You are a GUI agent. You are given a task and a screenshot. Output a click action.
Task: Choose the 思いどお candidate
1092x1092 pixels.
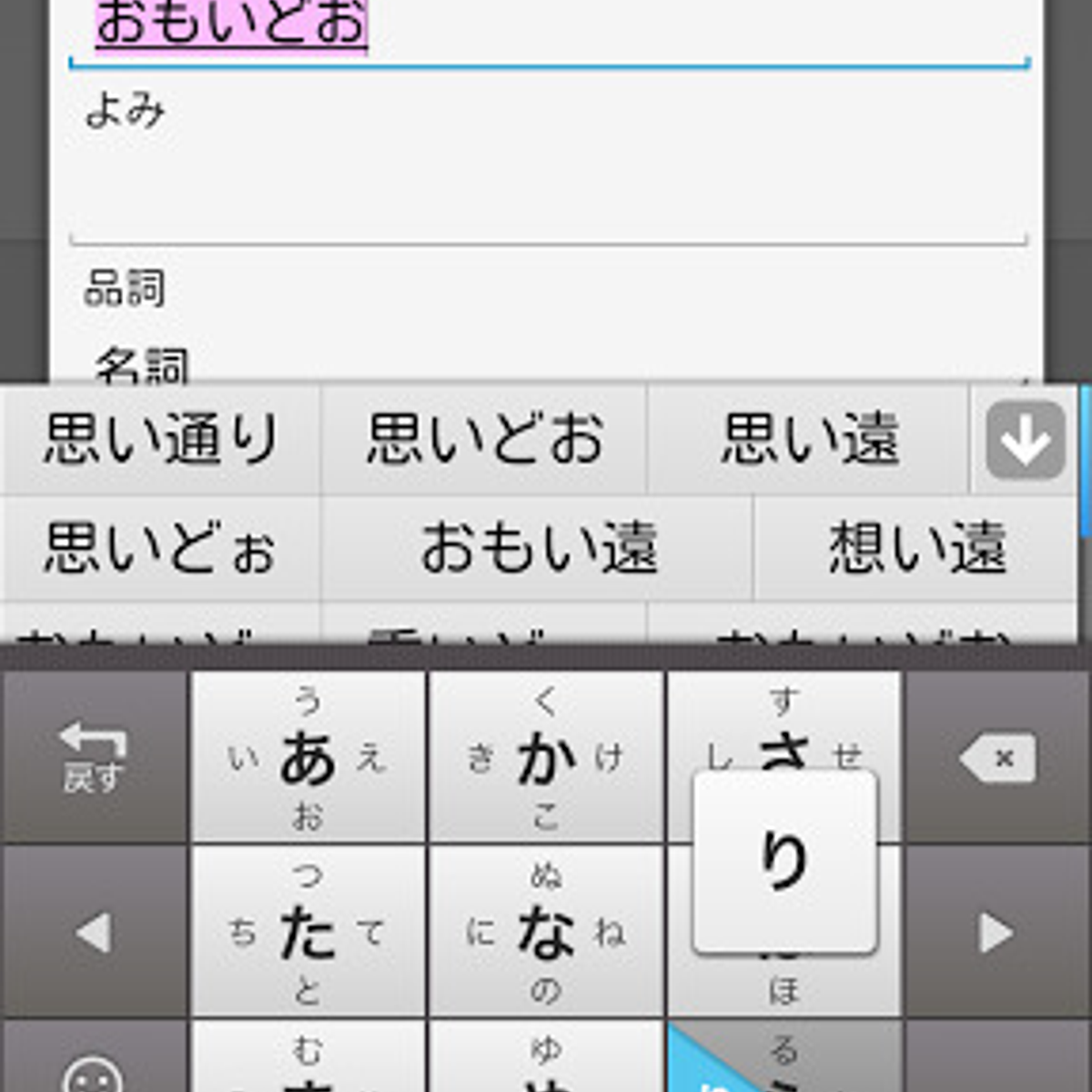point(484,440)
